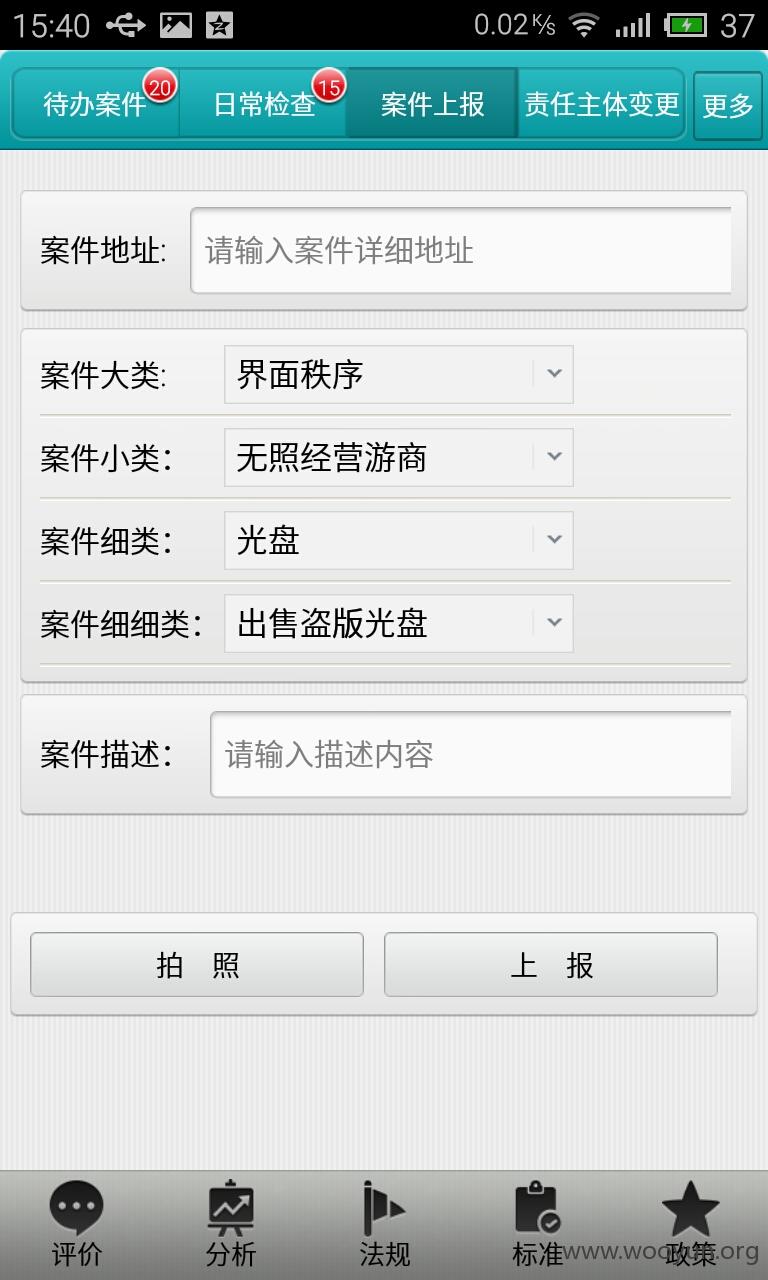768x1280 pixels.
Task: Expand the 案件细细类 dropdown
Action: [399, 623]
